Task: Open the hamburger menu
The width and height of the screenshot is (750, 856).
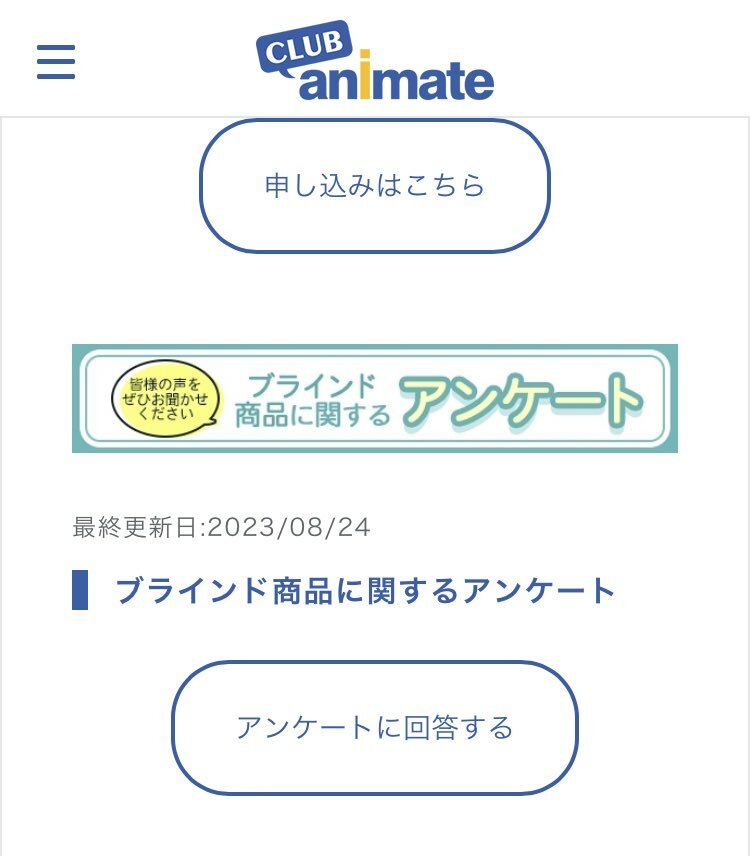Action: click(56, 62)
